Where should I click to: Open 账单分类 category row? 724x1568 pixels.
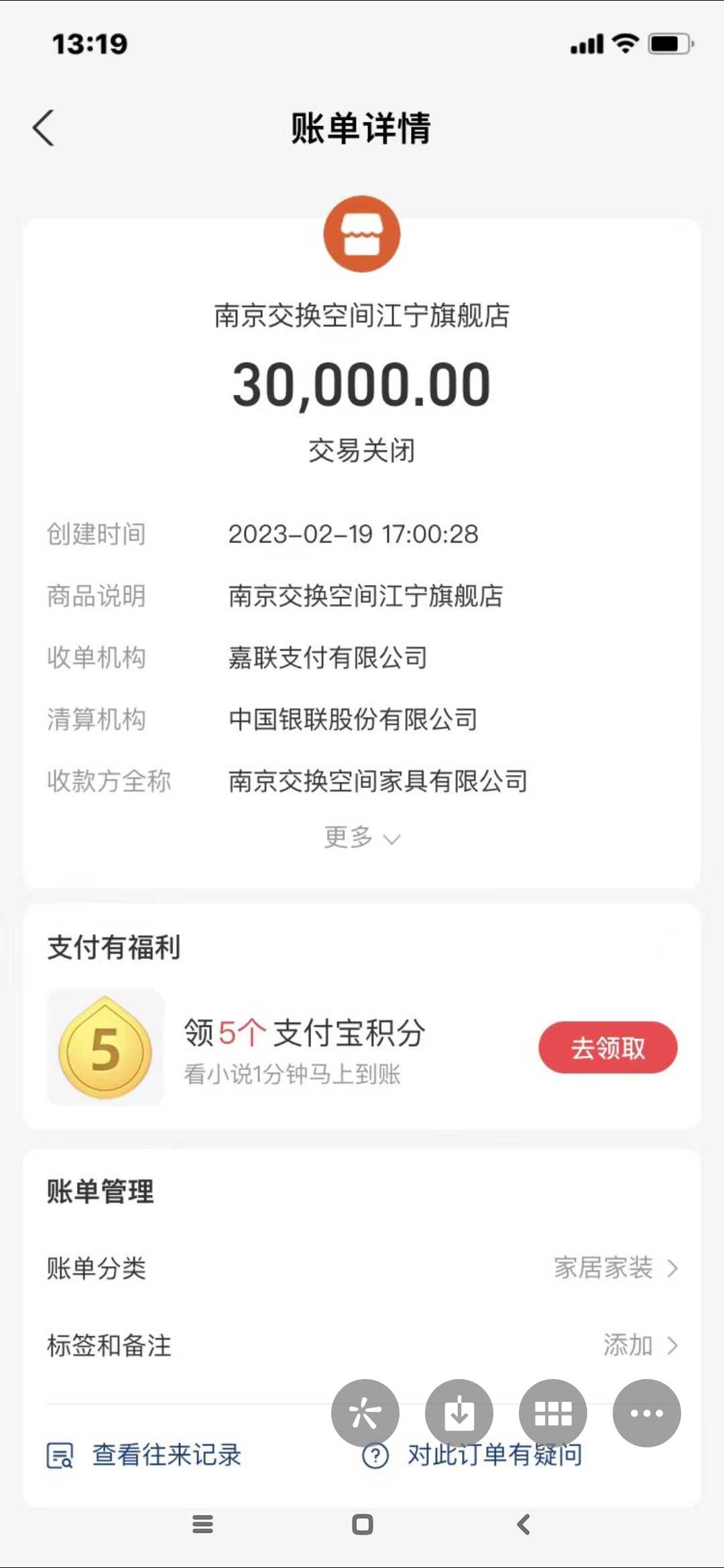pos(362,1268)
